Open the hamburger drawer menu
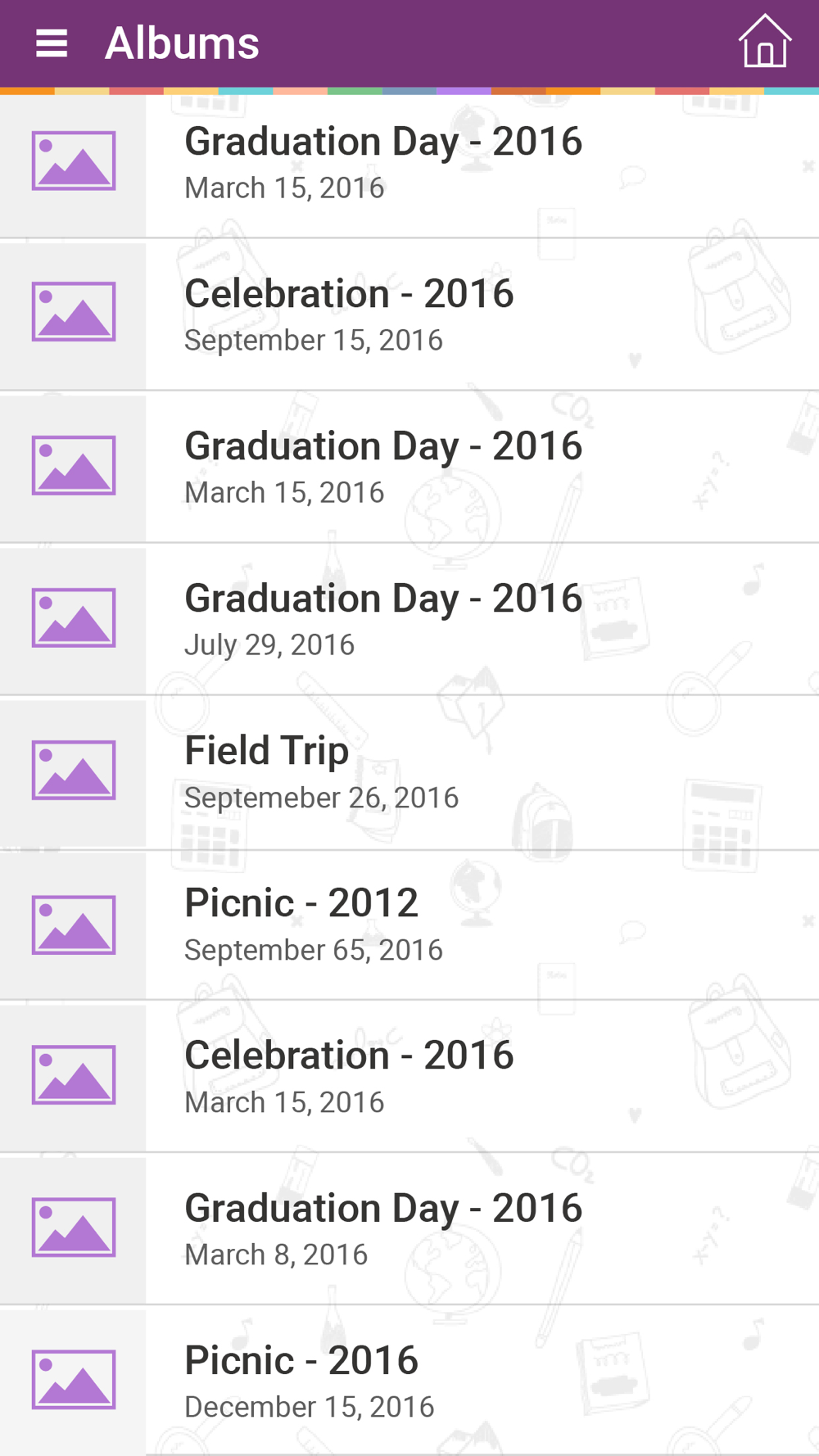 tap(52, 43)
